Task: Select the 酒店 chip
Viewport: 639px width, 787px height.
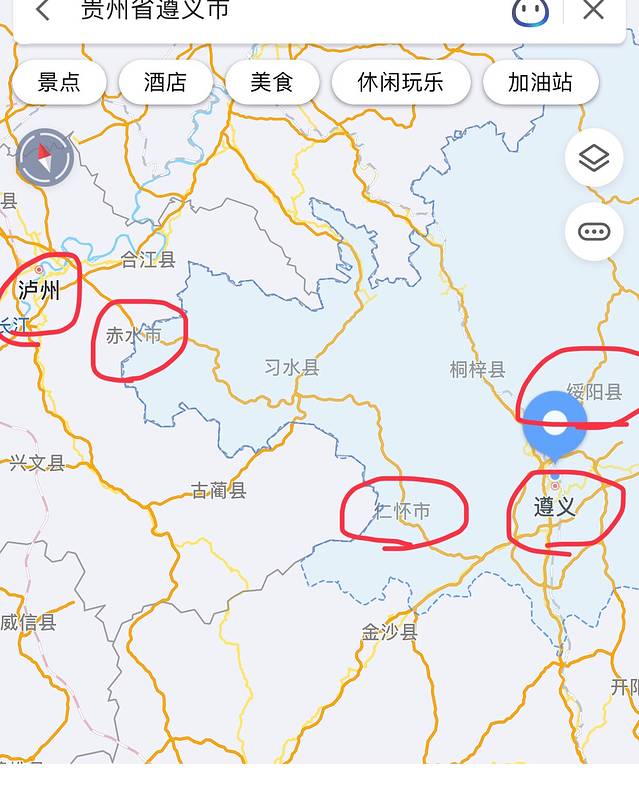Action: (165, 83)
